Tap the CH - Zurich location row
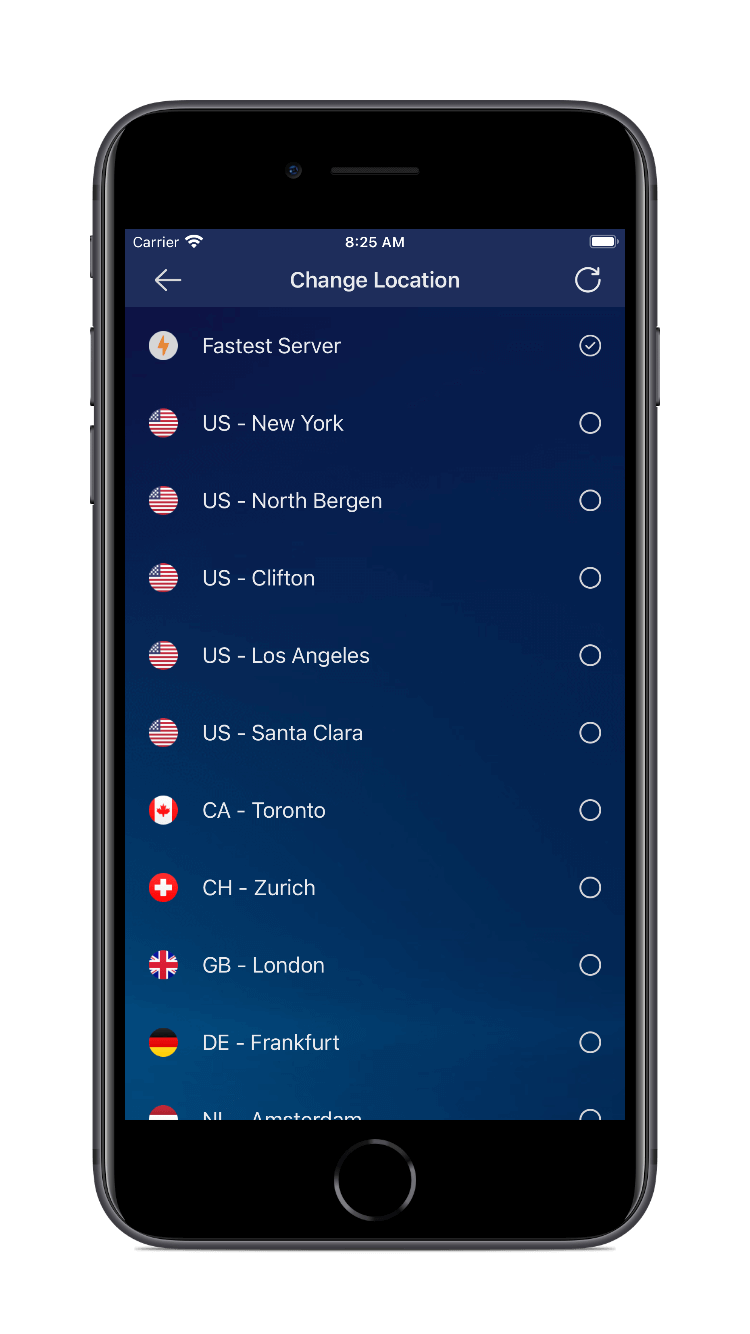This screenshot has width=750, height=1334. (x=375, y=888)
